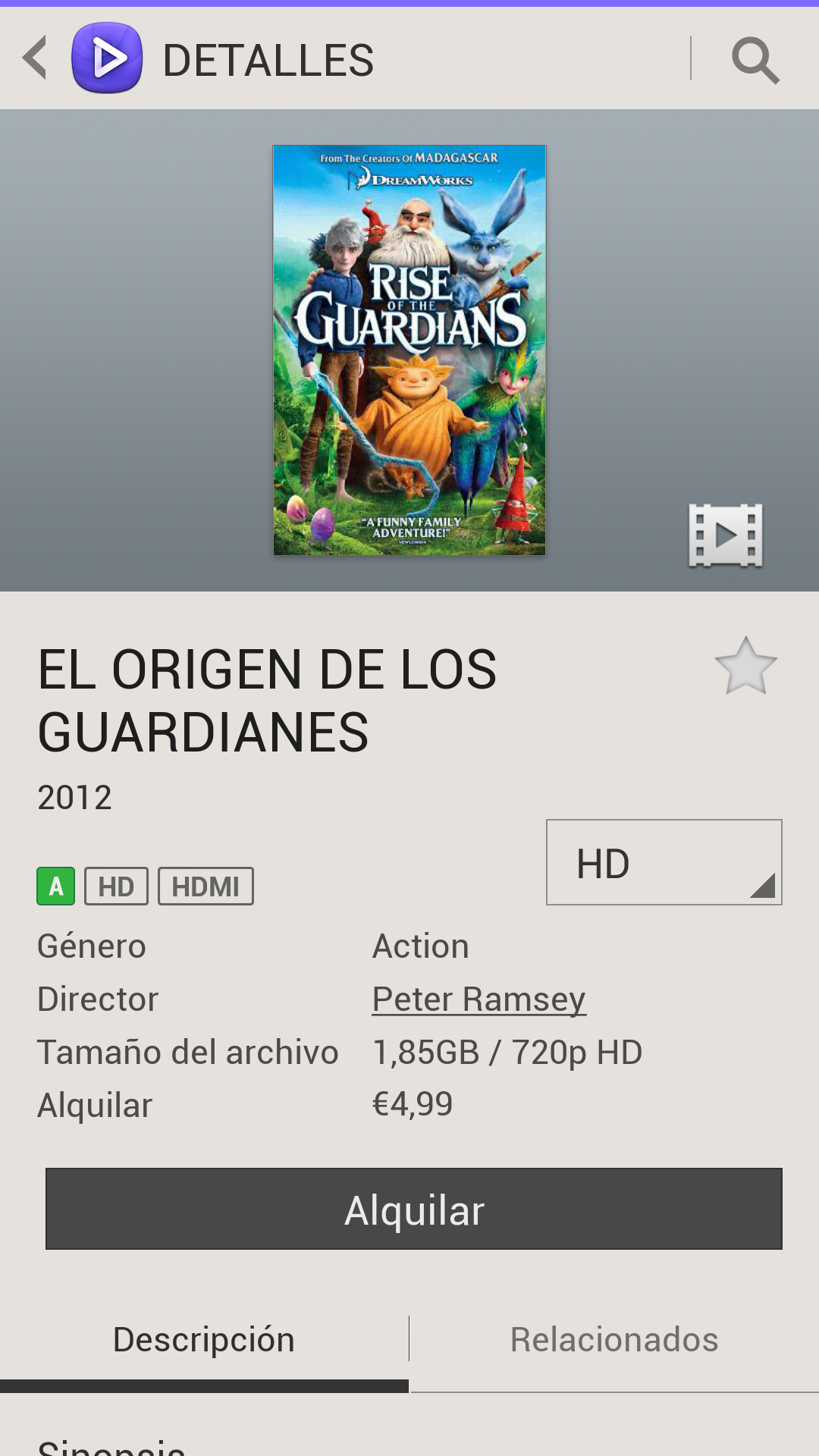Viewport: 819px width, 1456px height.
Task: Go back using the header arrow
Action: pos(36,58)
